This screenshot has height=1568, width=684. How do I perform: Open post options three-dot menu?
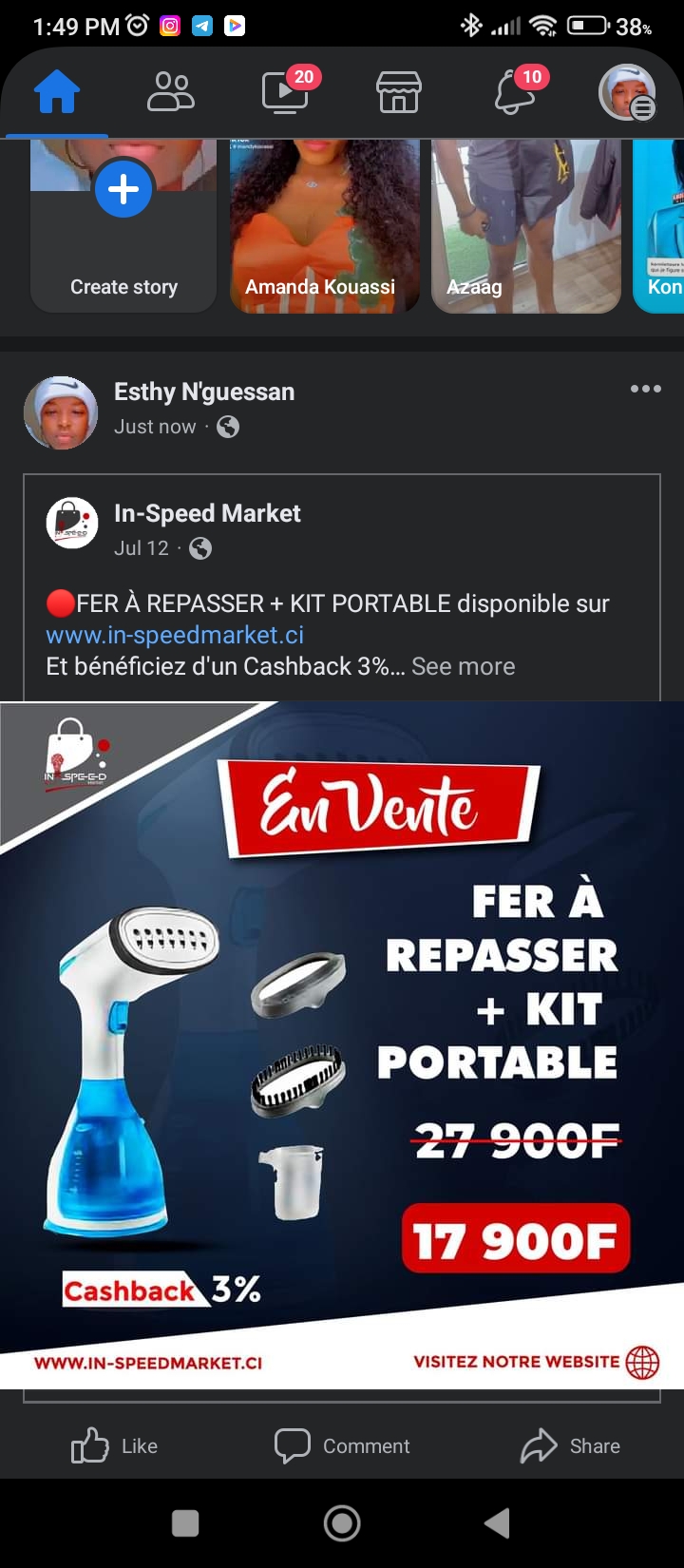click(x=646, y=389)
